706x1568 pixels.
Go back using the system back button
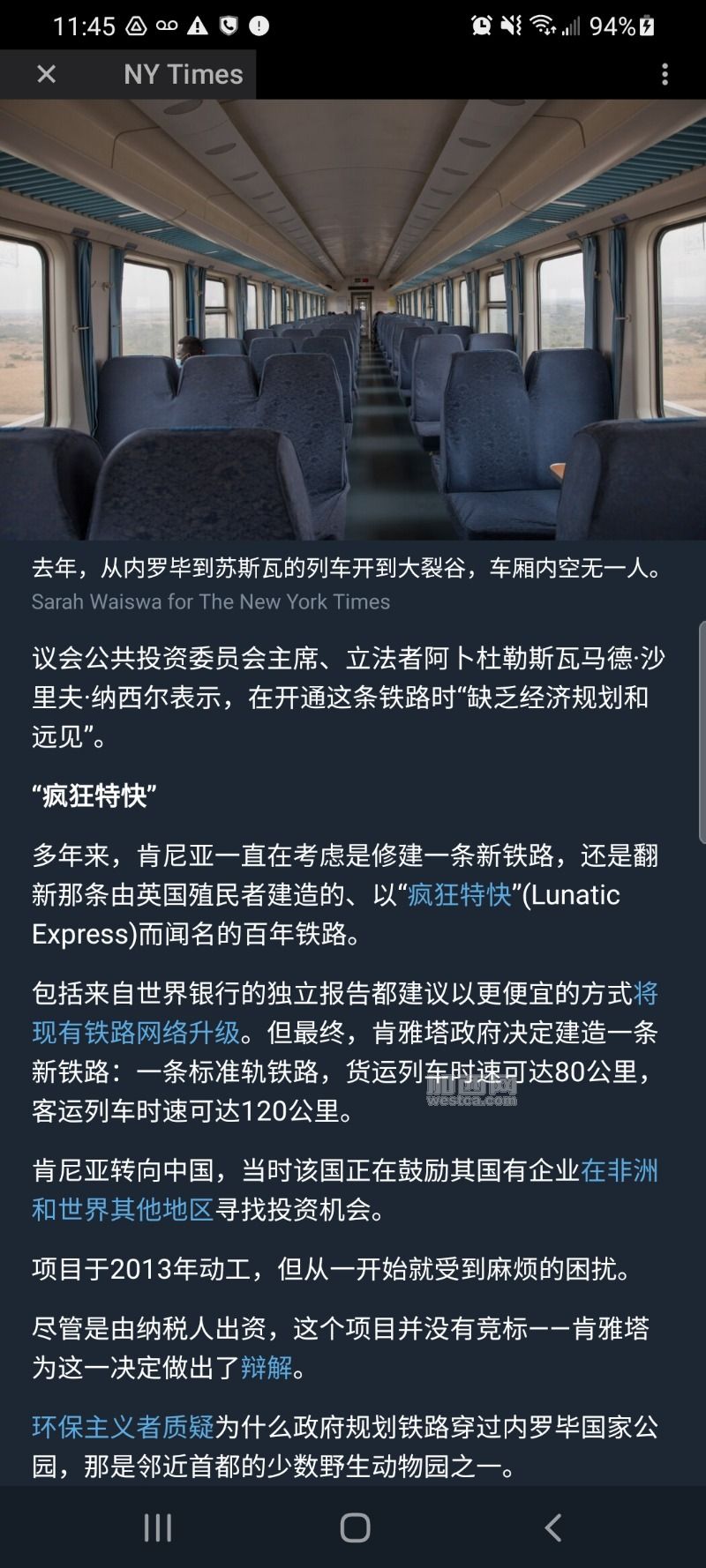(553, 1527)
